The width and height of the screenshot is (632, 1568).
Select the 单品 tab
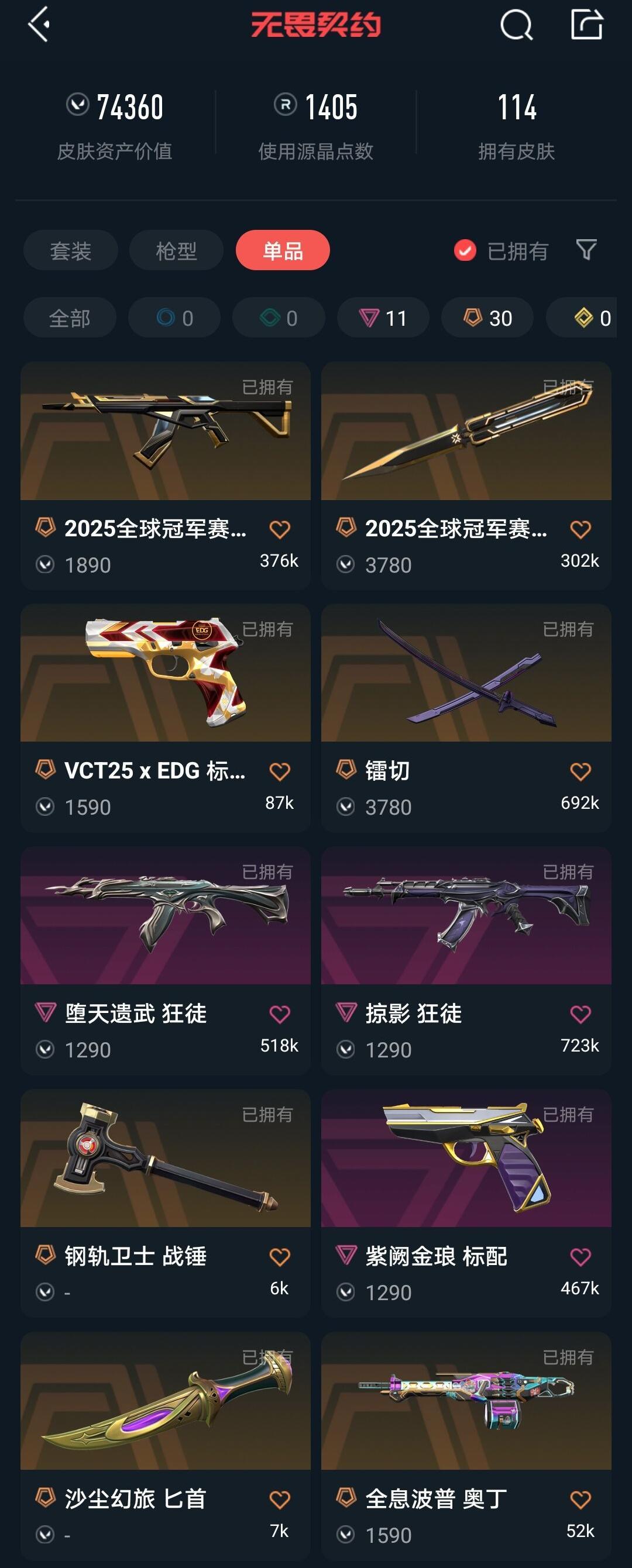tap(283, 250)
